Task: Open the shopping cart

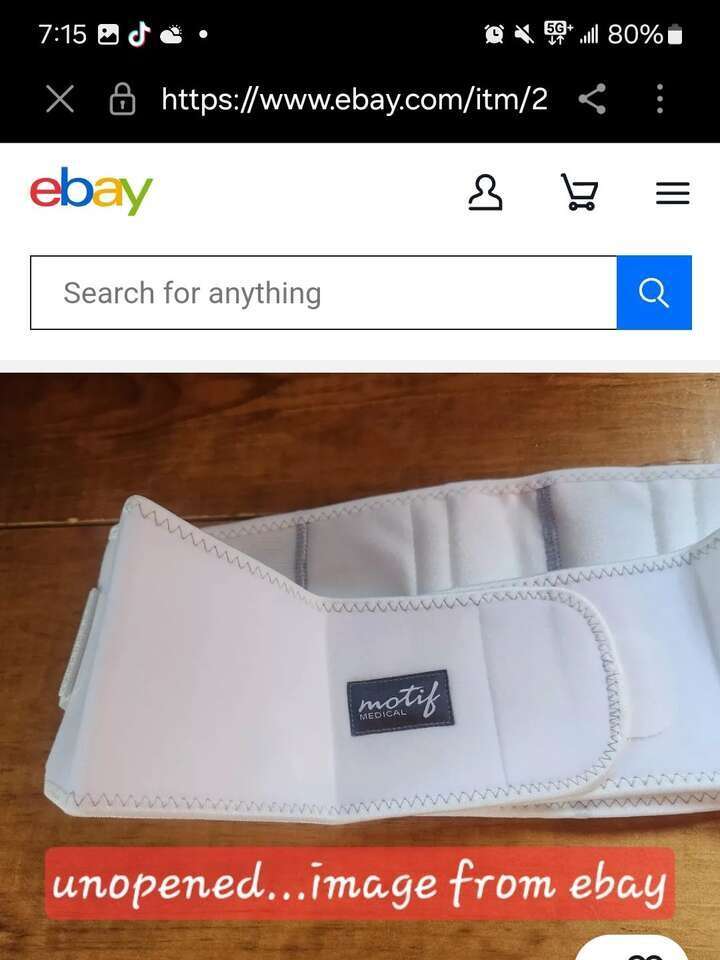Action: click(579, 192)
